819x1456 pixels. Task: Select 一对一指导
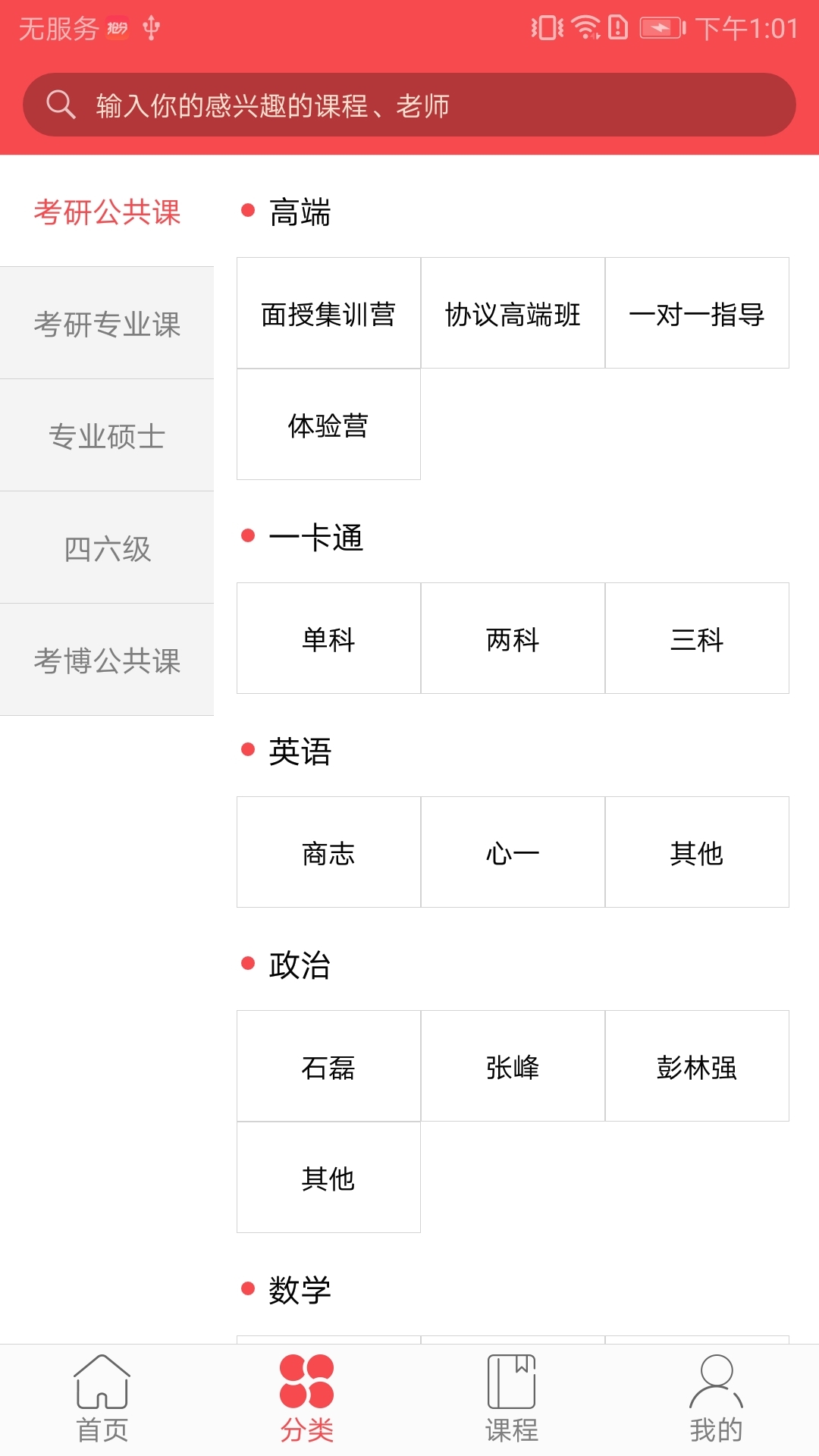tap(697, 313)
